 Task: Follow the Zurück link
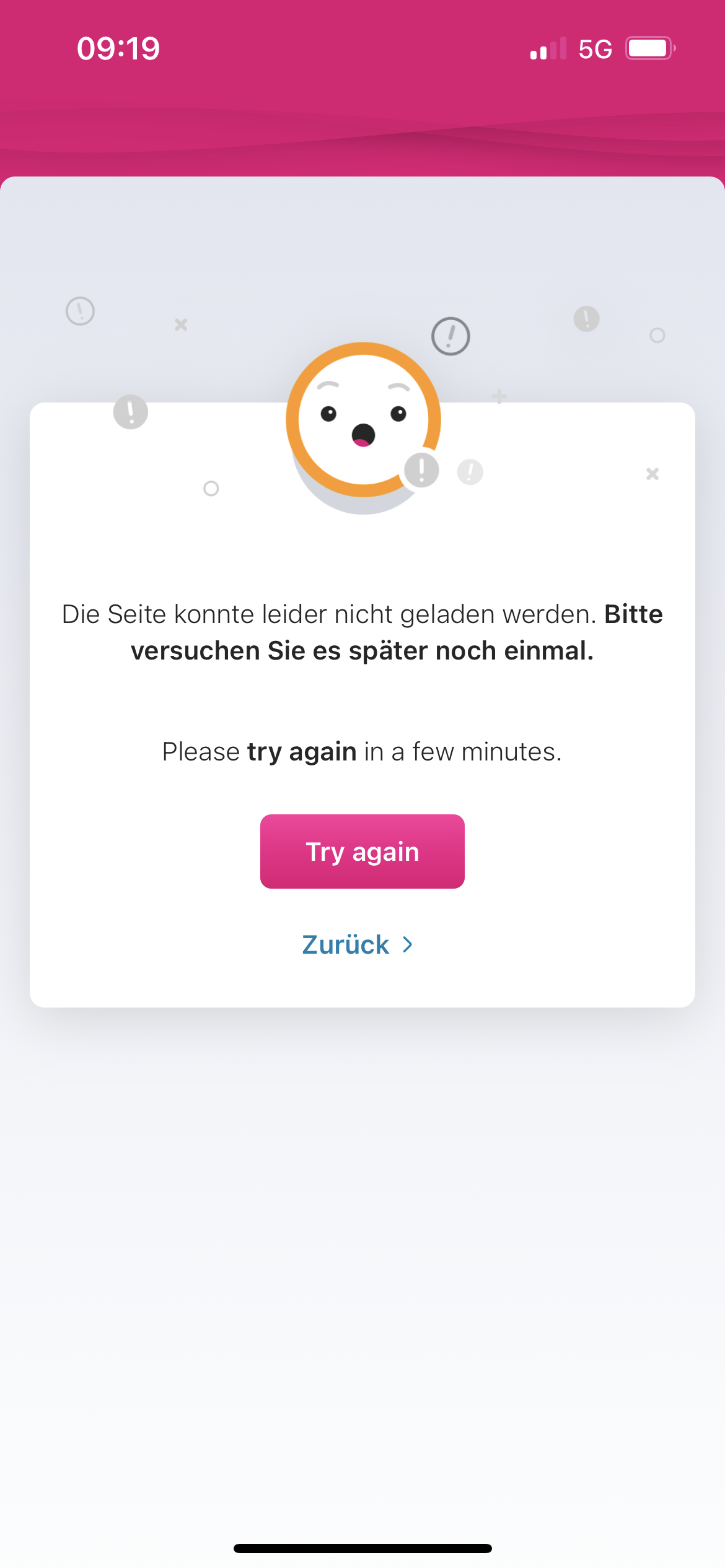pos(356,944)
